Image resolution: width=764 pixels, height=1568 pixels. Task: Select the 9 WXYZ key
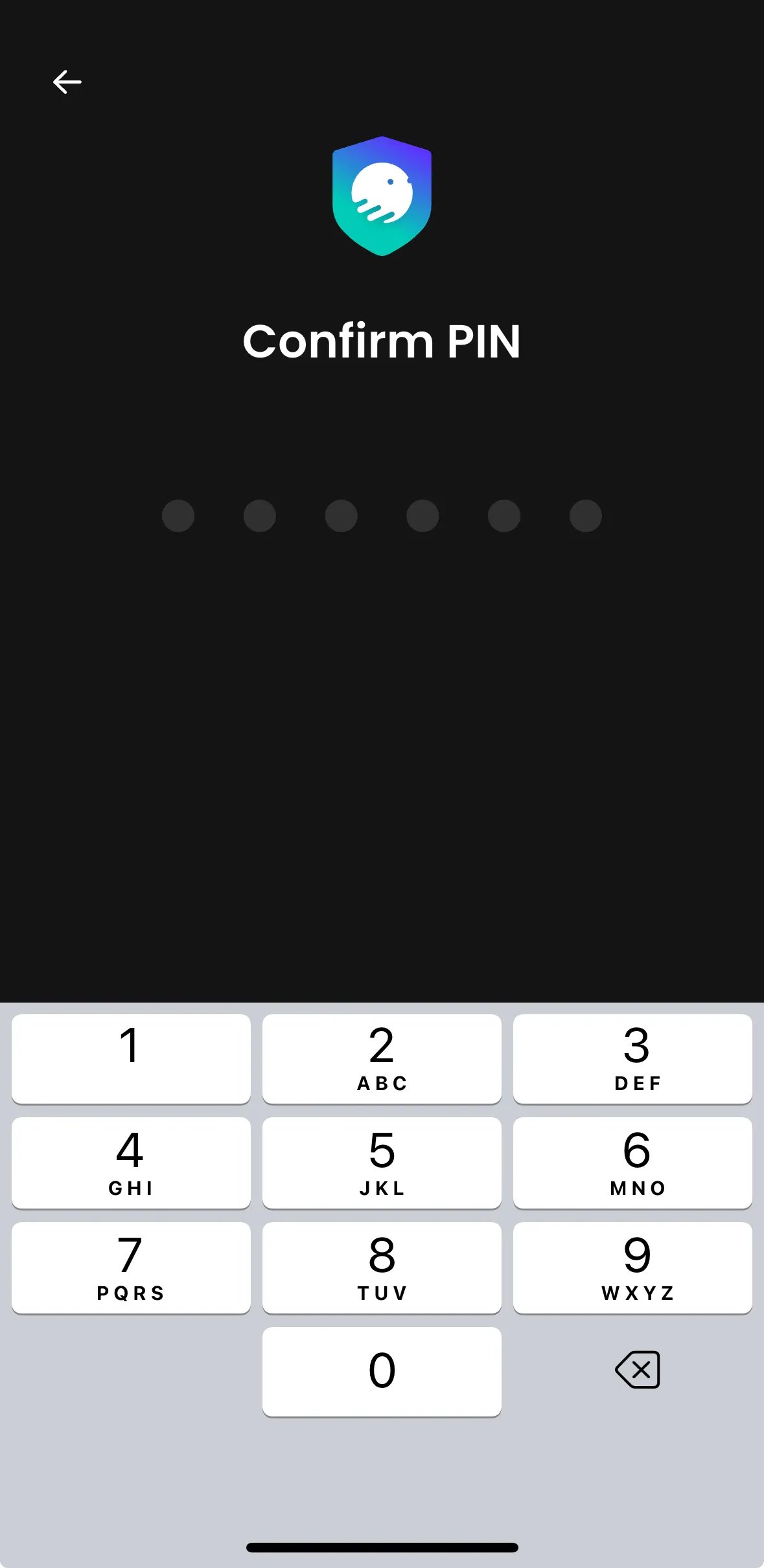pyautogui.click(x=632, y=1267)
